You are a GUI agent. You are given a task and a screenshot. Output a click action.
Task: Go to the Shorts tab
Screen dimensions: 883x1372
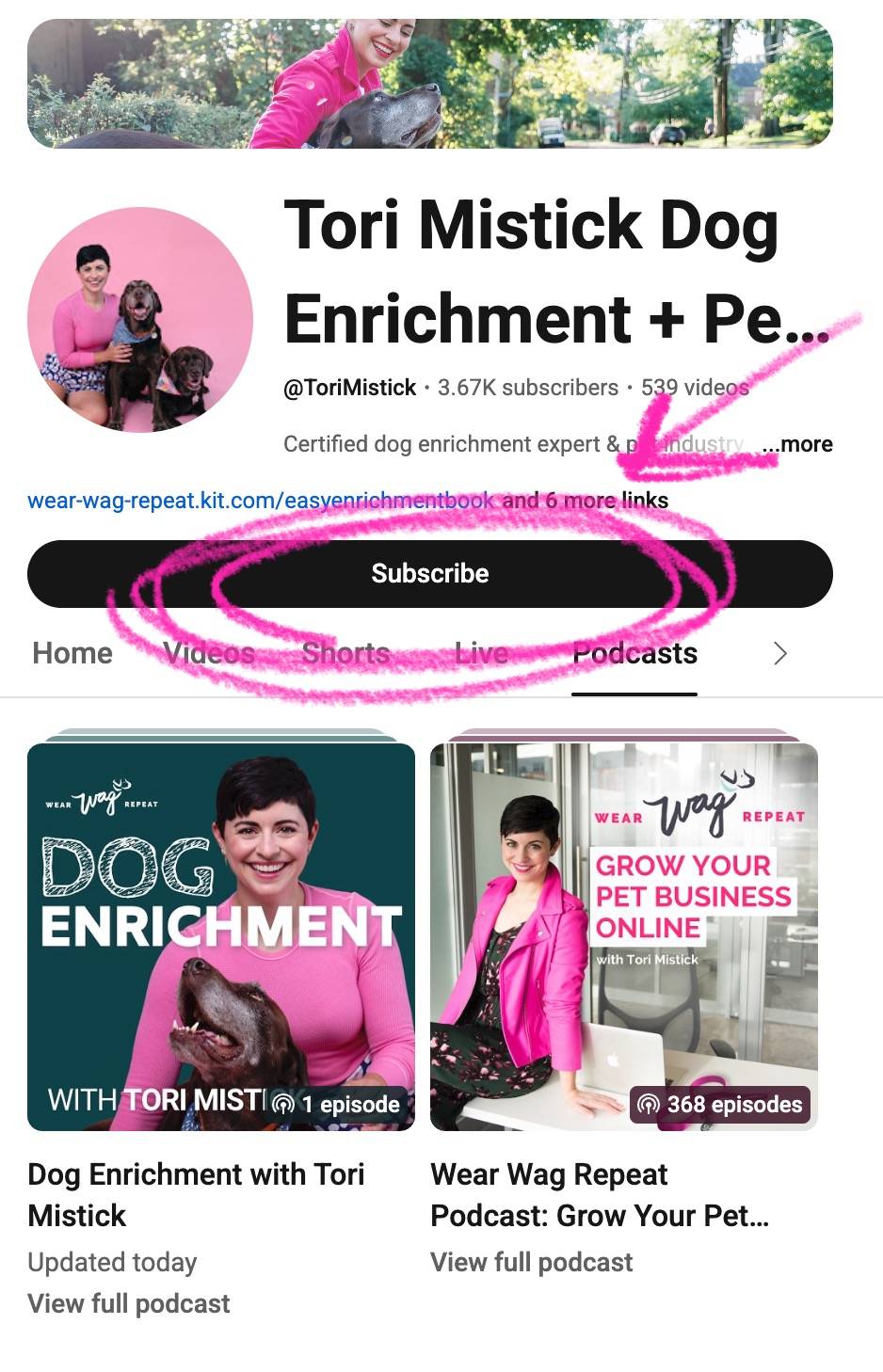point(345,653)
